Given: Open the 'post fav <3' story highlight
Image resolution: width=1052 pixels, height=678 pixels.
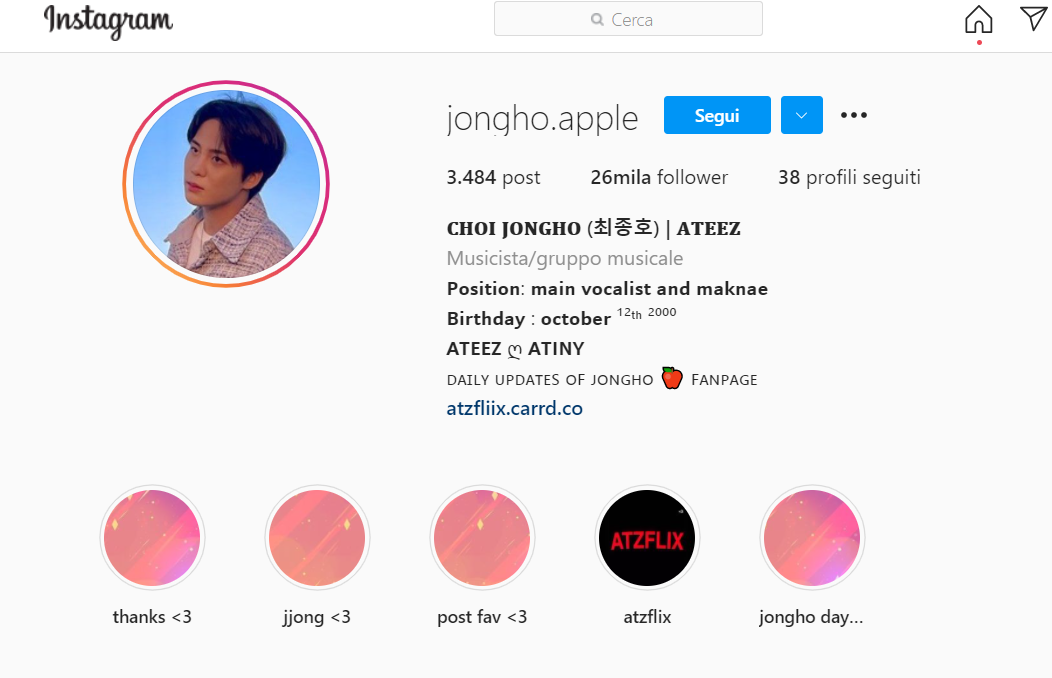Looking at the screenshot, I should [x=482, y=538].
